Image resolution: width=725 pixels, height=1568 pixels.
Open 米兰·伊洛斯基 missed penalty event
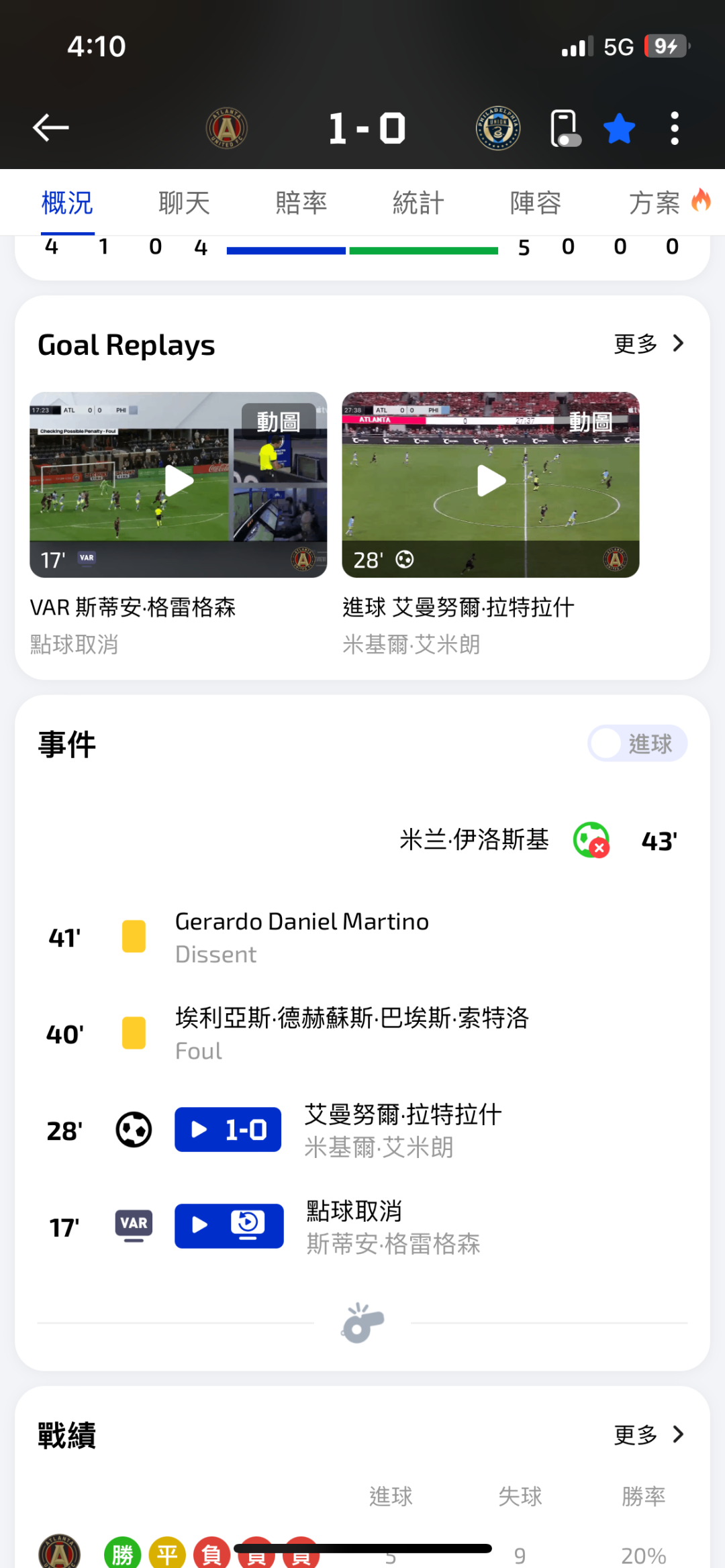(x=474, y=840)
